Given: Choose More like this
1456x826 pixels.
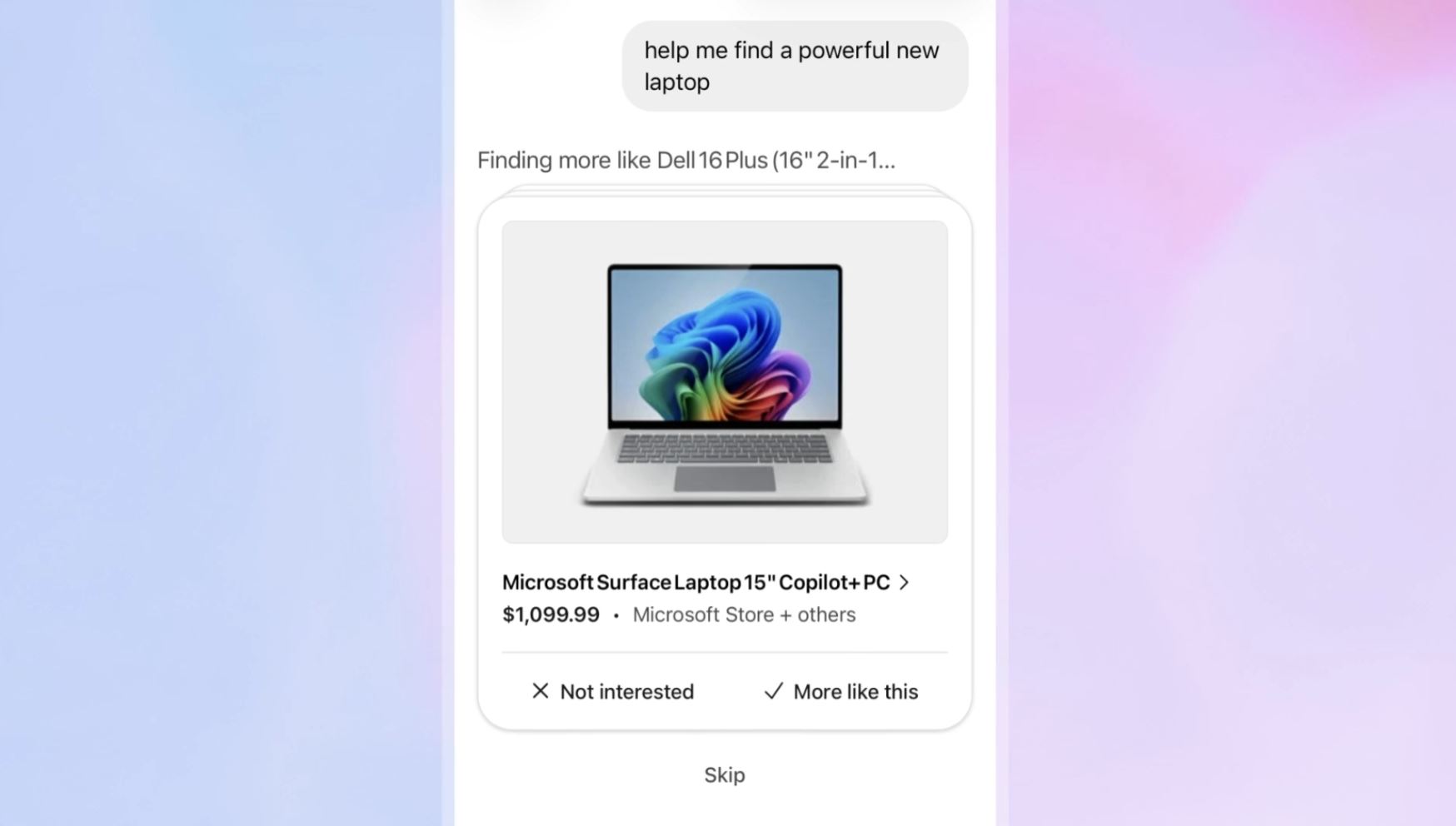Looking at the screenshot, I should (x=840, y=691).
